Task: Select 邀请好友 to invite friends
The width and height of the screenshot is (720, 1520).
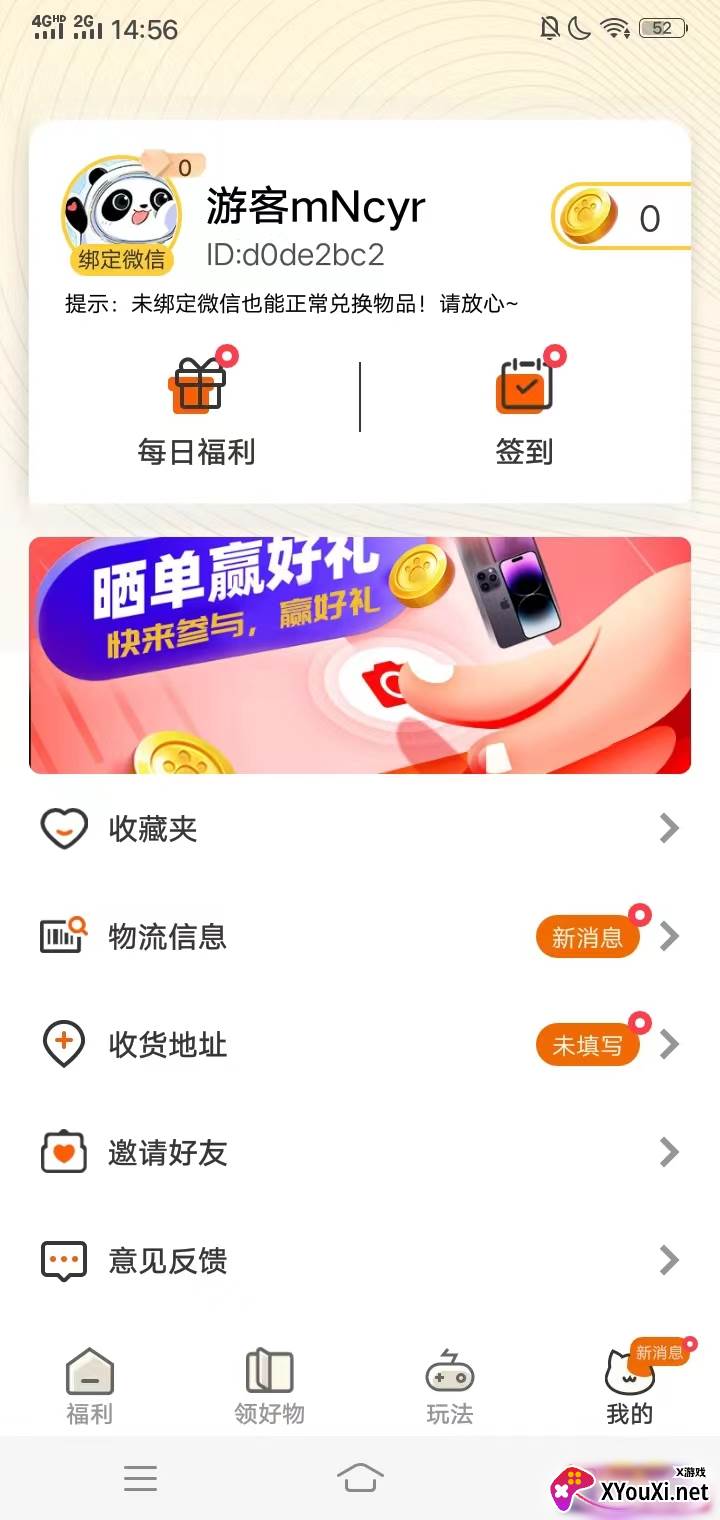Action: point(360,1152)
